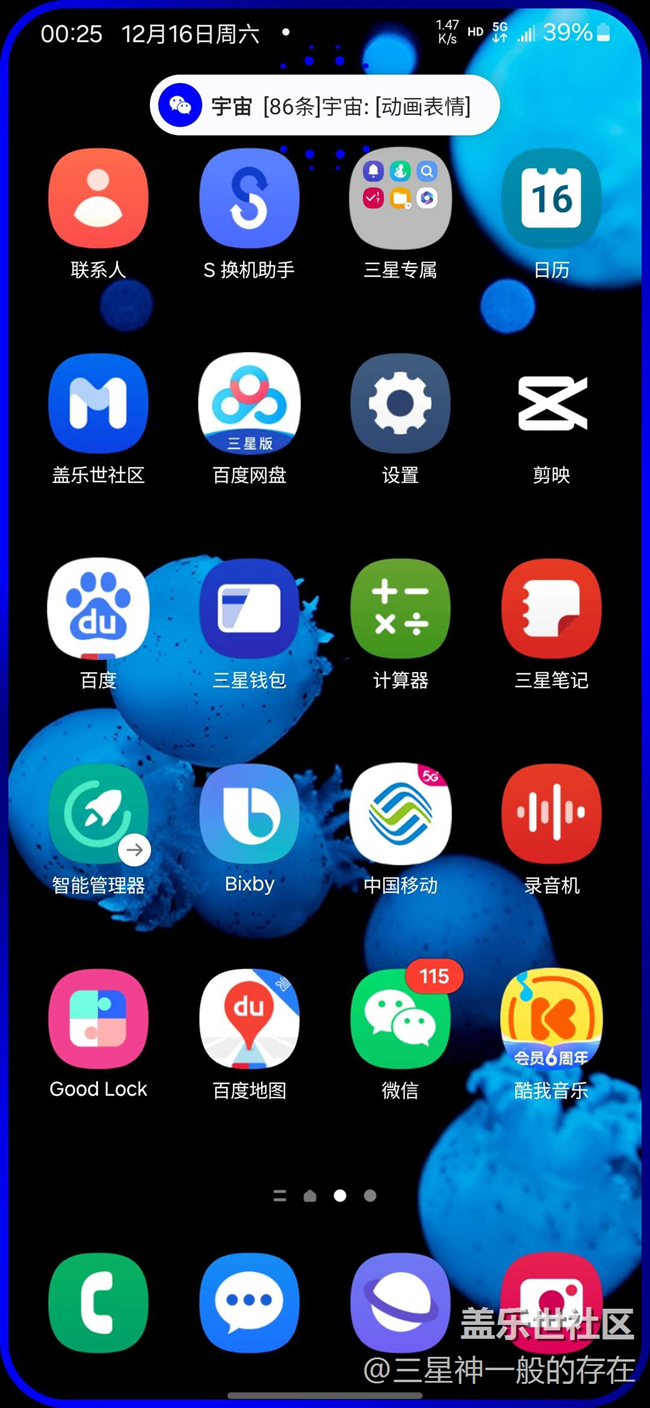
Task: Launch 百度地图 maps
Action: pyautogui.click(x=249, y=1018)
